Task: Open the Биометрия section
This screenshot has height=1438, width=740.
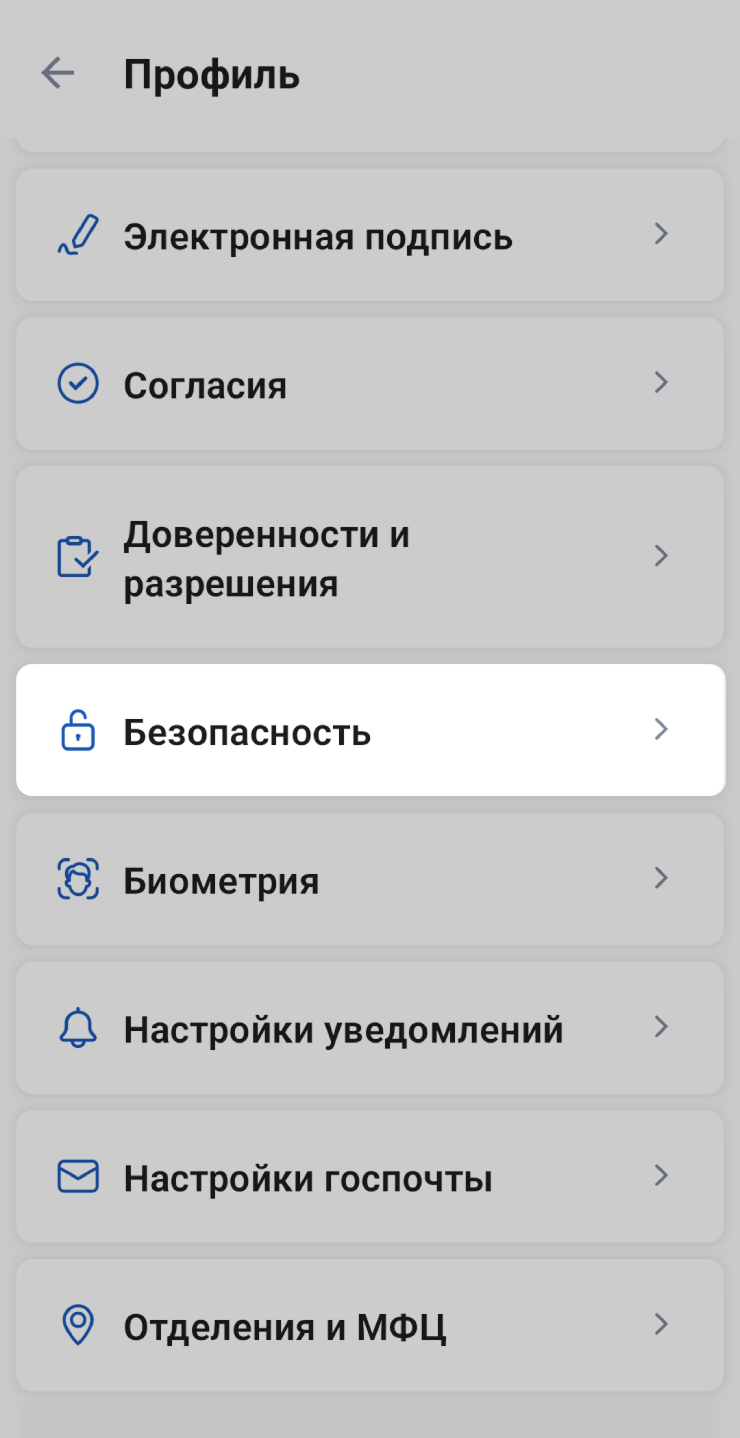Action: [369, 880]
